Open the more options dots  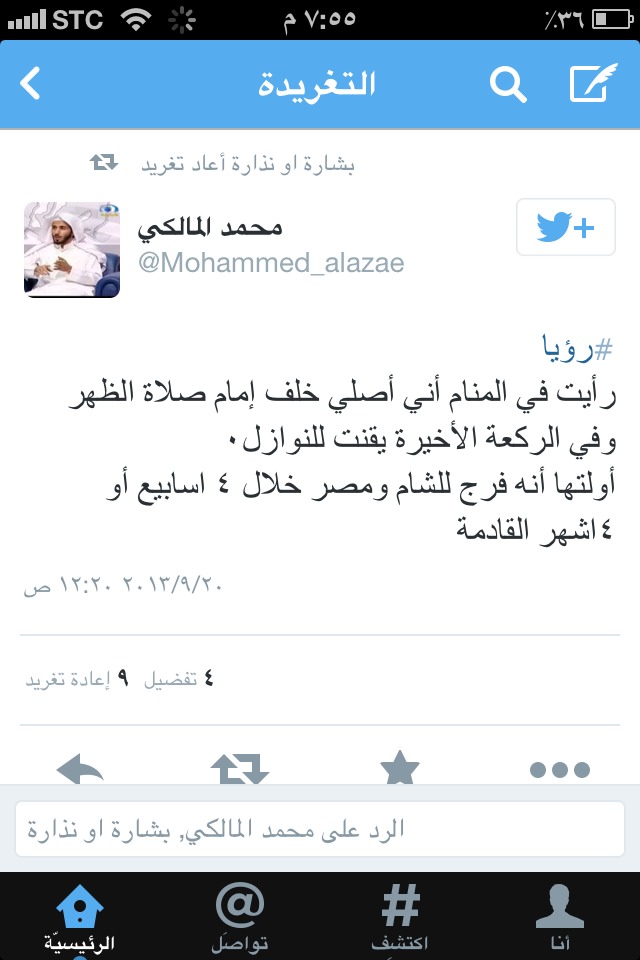click(560, 769)
